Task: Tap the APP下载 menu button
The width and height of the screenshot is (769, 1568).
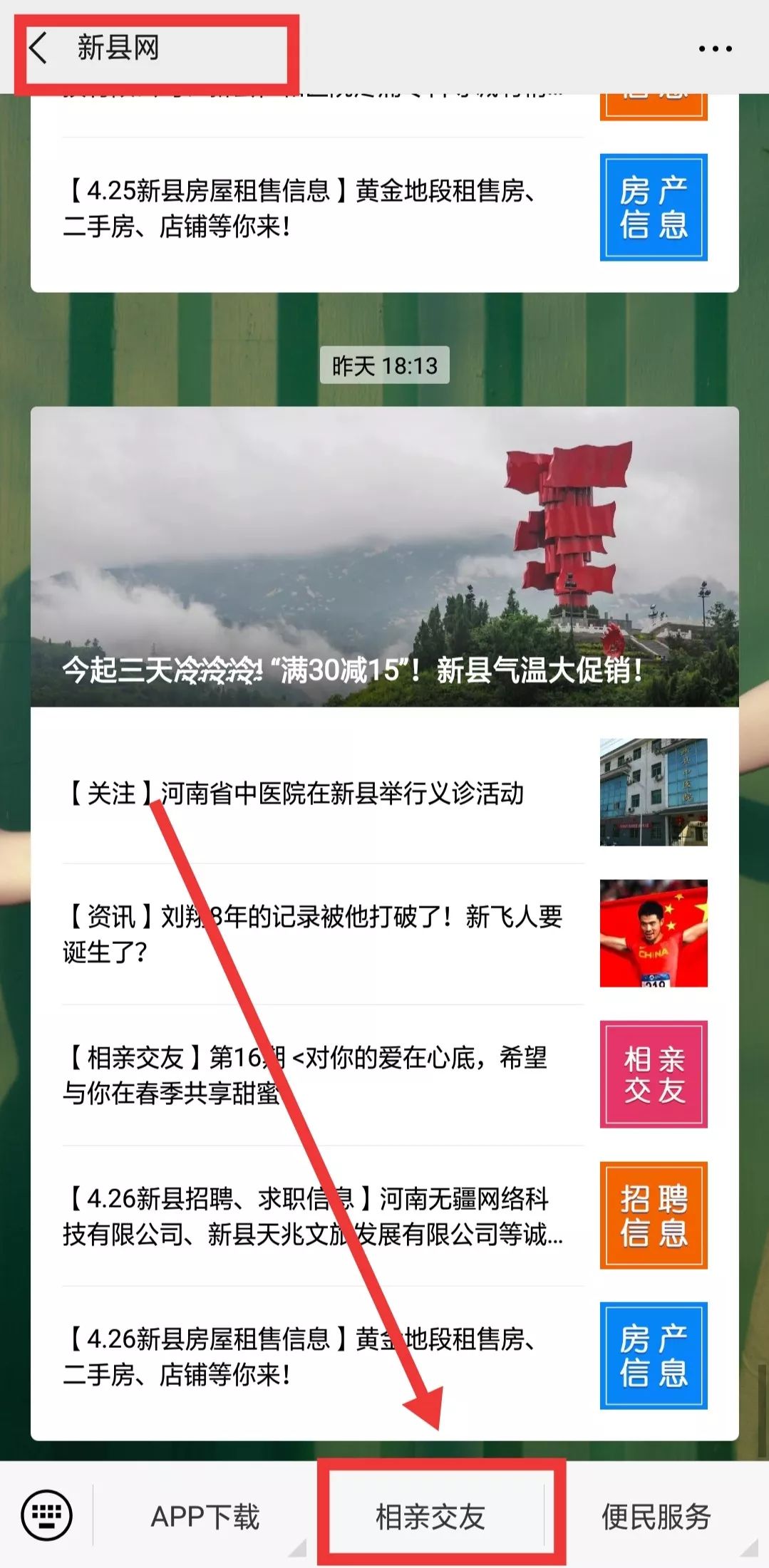Action: point(205,1517)
